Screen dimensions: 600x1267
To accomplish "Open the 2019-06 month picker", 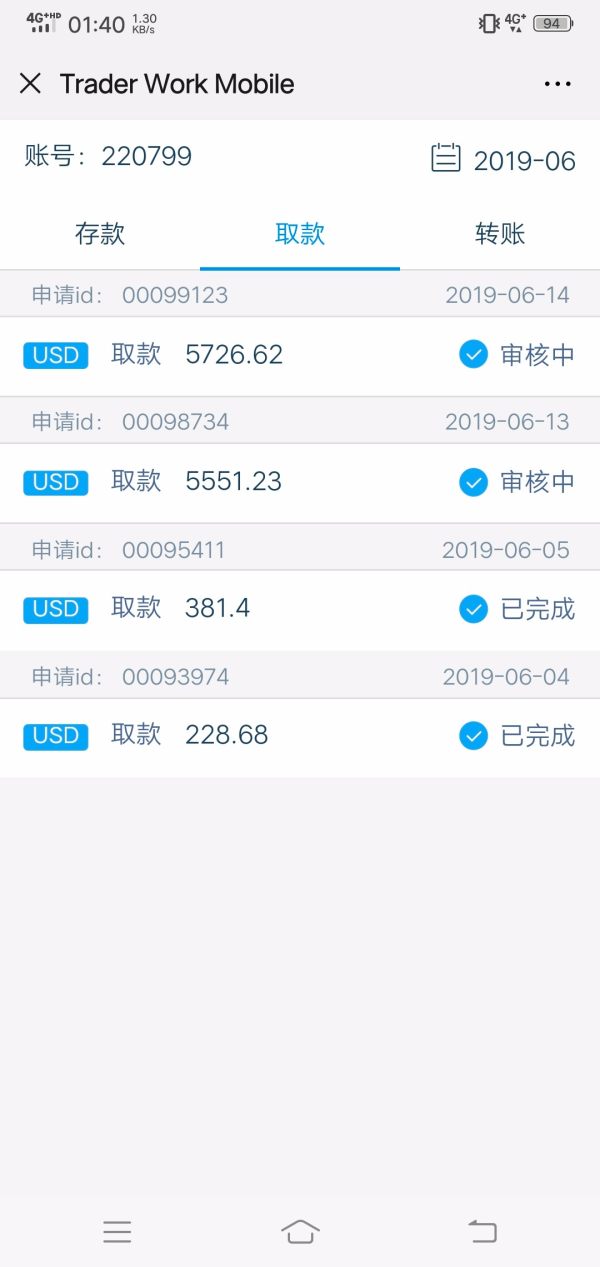I will (504, 159).
